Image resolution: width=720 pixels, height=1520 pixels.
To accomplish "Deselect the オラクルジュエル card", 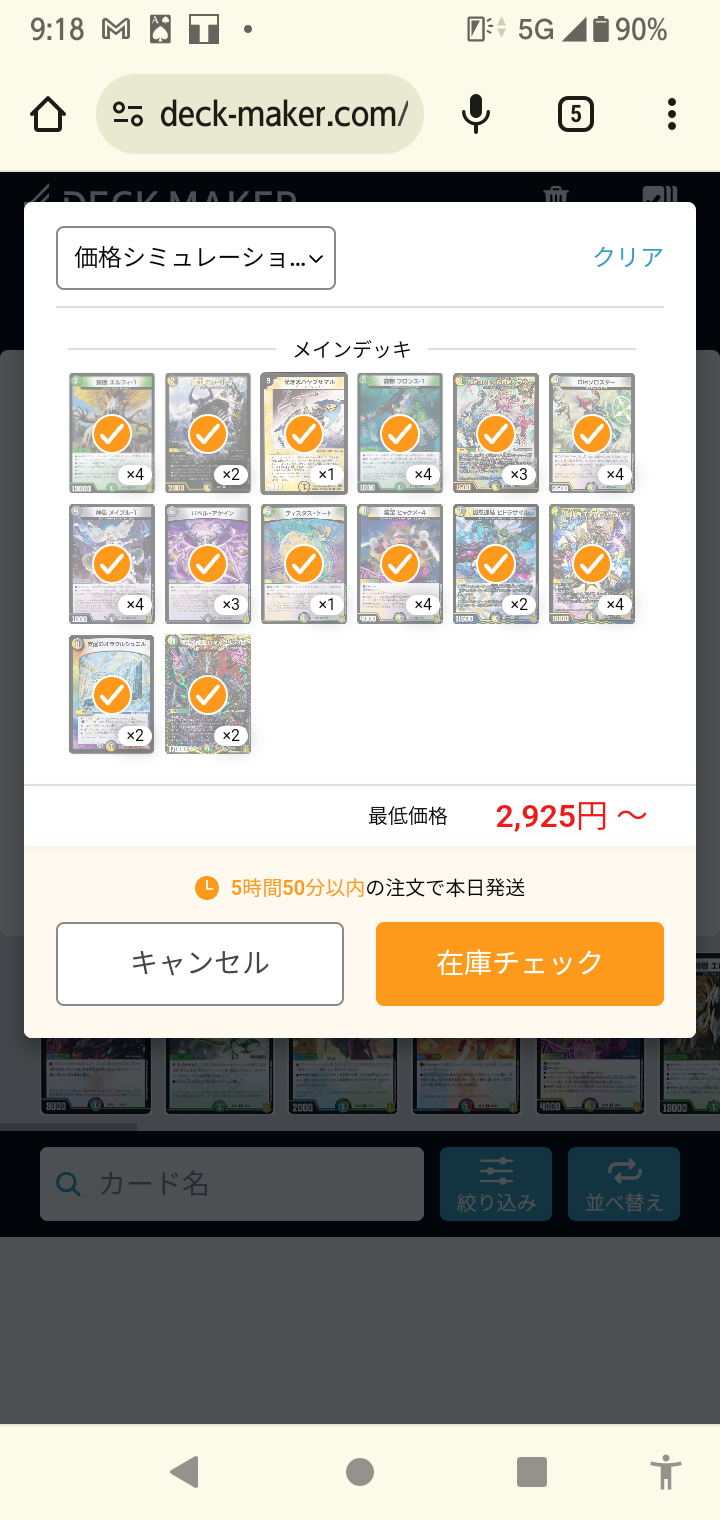I will tap(112, 694).
